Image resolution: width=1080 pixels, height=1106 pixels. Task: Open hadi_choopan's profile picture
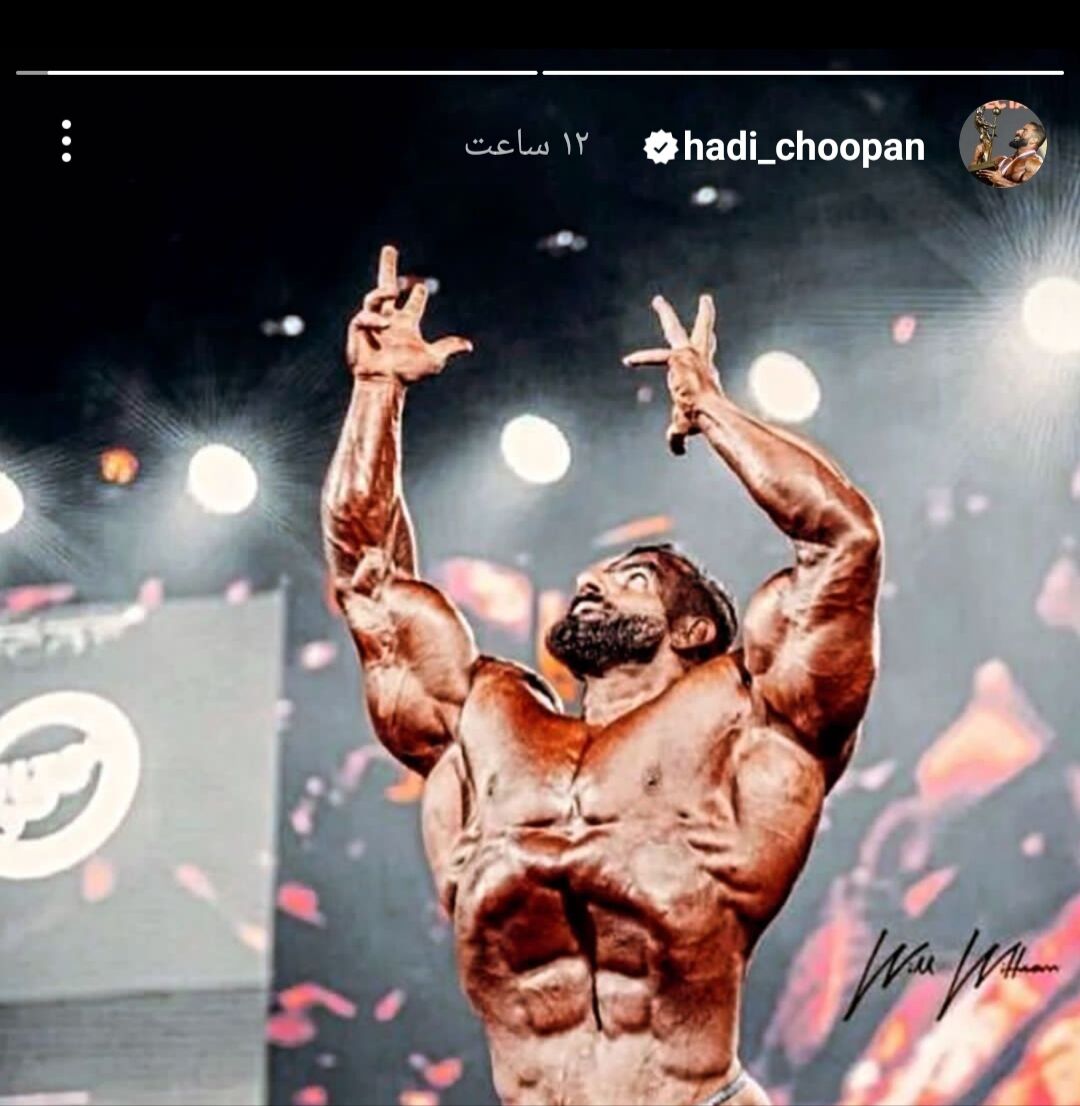(1003, 144)
